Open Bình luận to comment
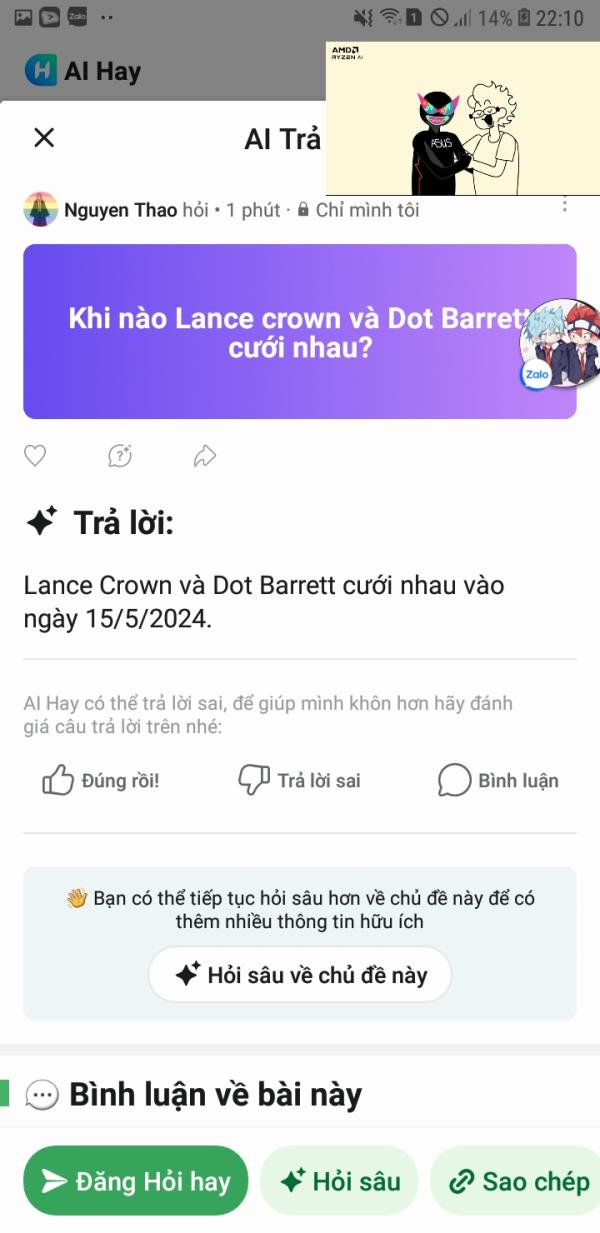 coord(498,780)
